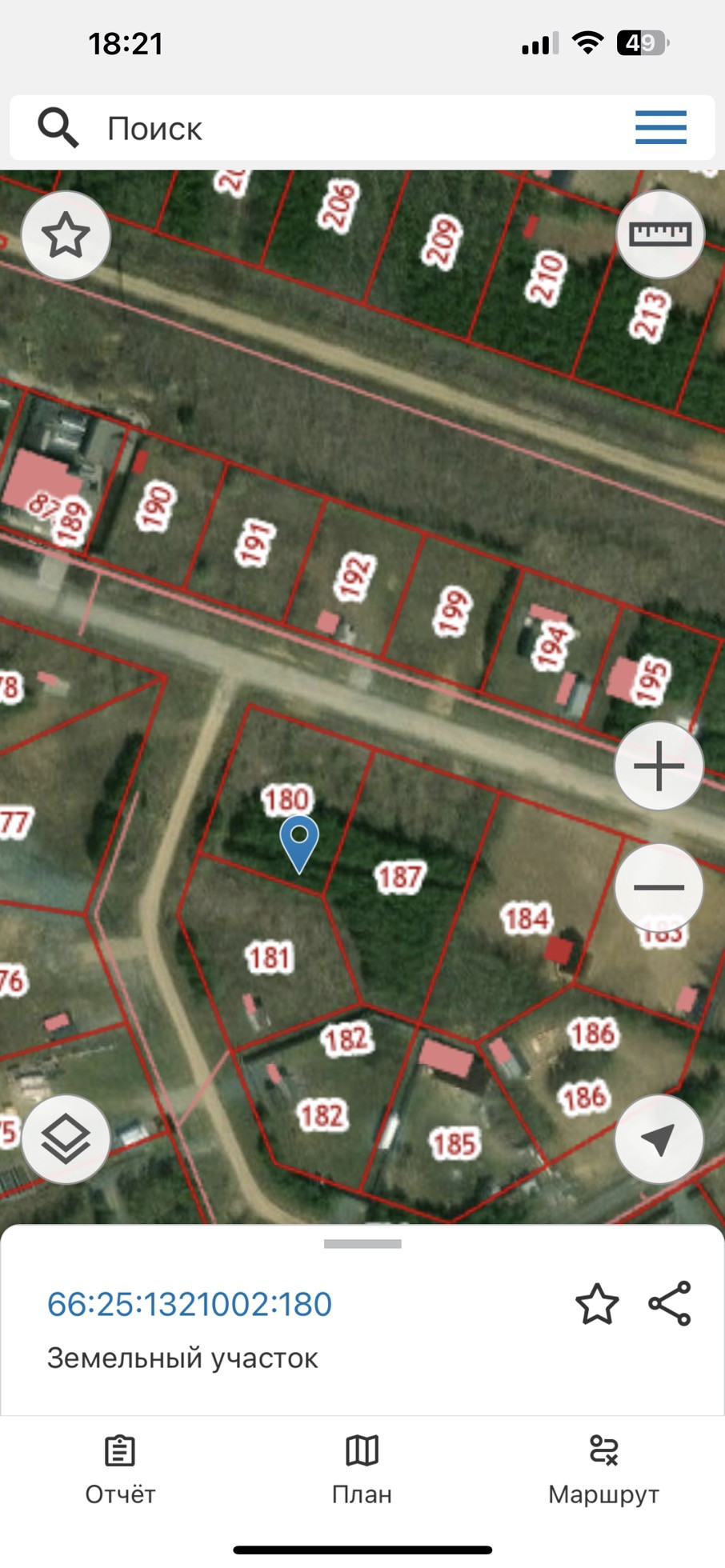
Task: Add plot to favorites with star icon
Action: 597,1305
